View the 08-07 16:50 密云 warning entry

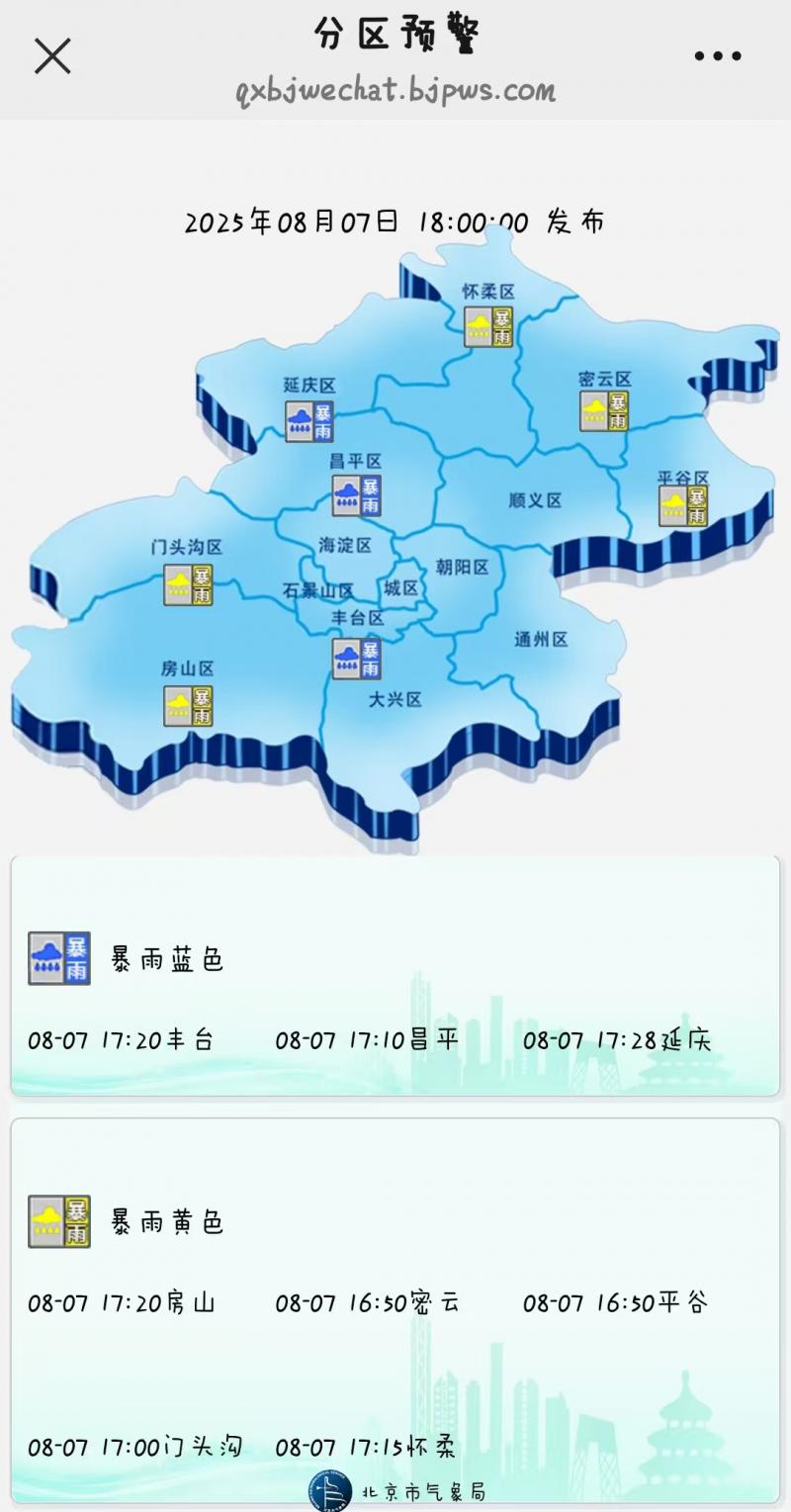coord(368,1302)
